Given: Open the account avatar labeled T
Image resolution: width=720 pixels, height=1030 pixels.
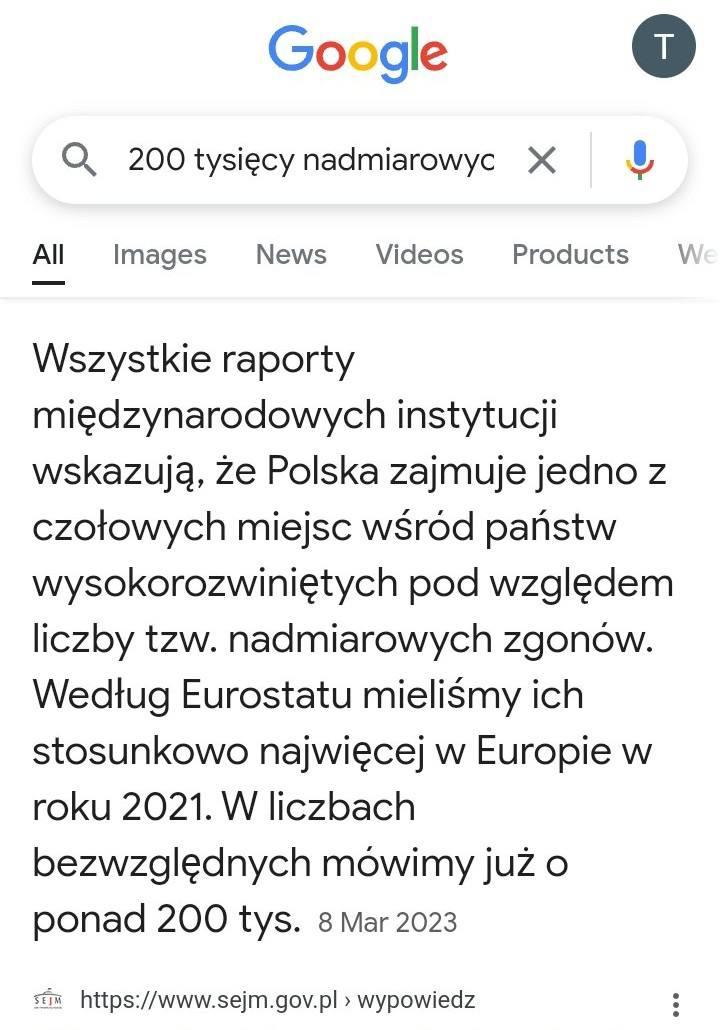Looking at the screenshot, I should (663, 46).
